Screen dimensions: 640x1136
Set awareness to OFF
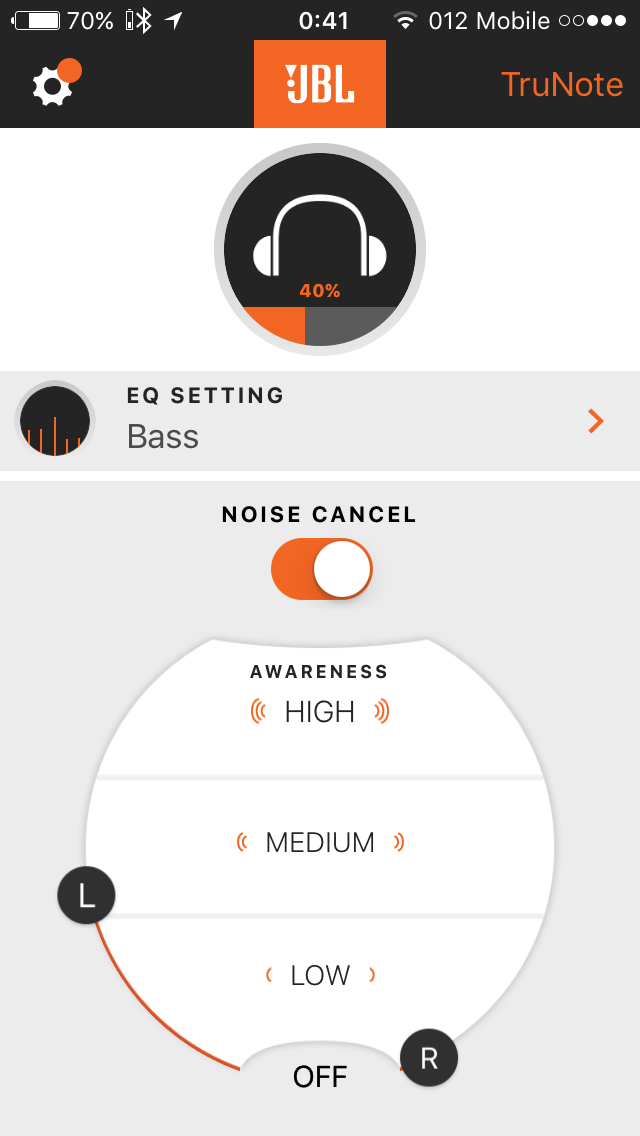pyautogui.click(x=320, y=1077)
